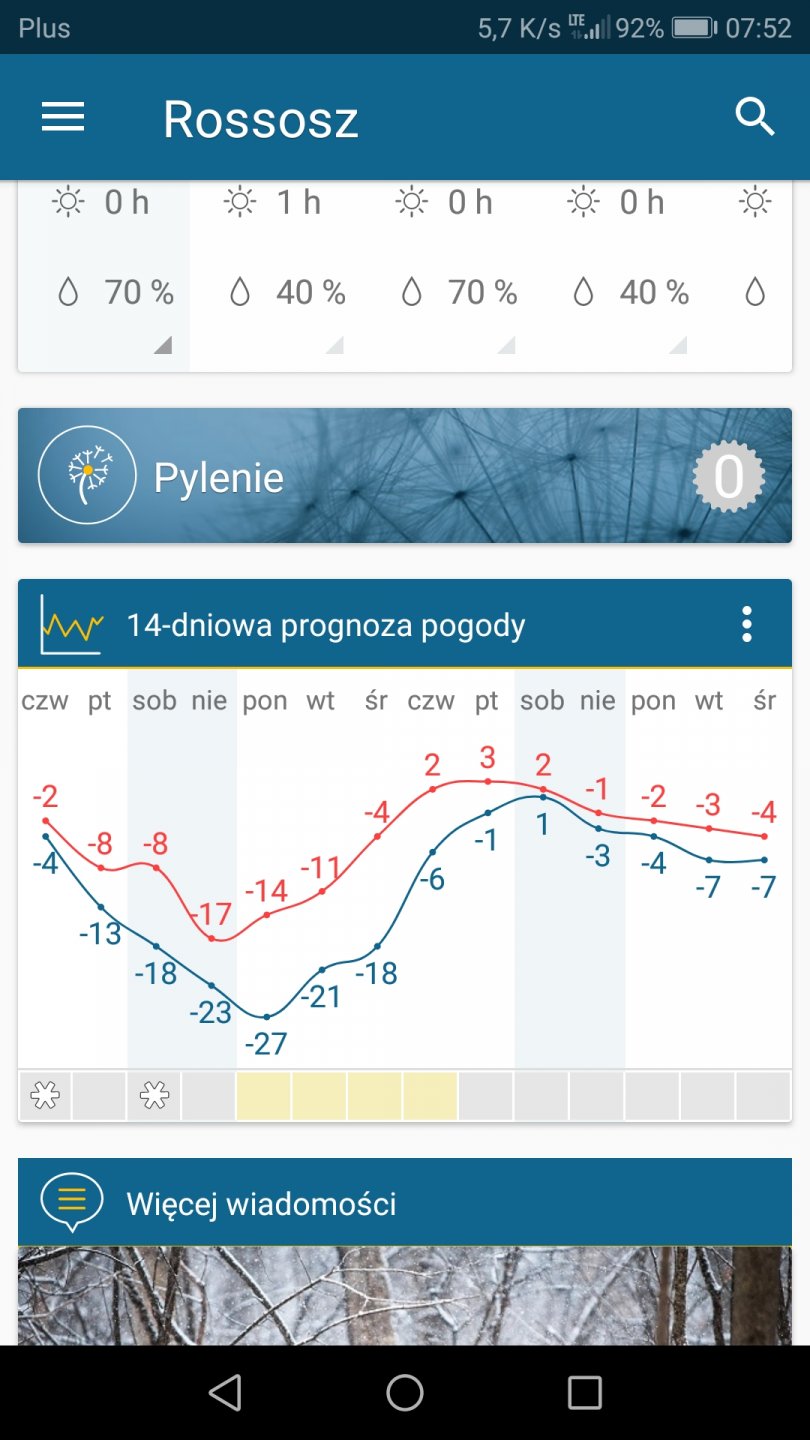
Task: Open the Więcej wiadomości news section
Action: (x=404, y=1202)
